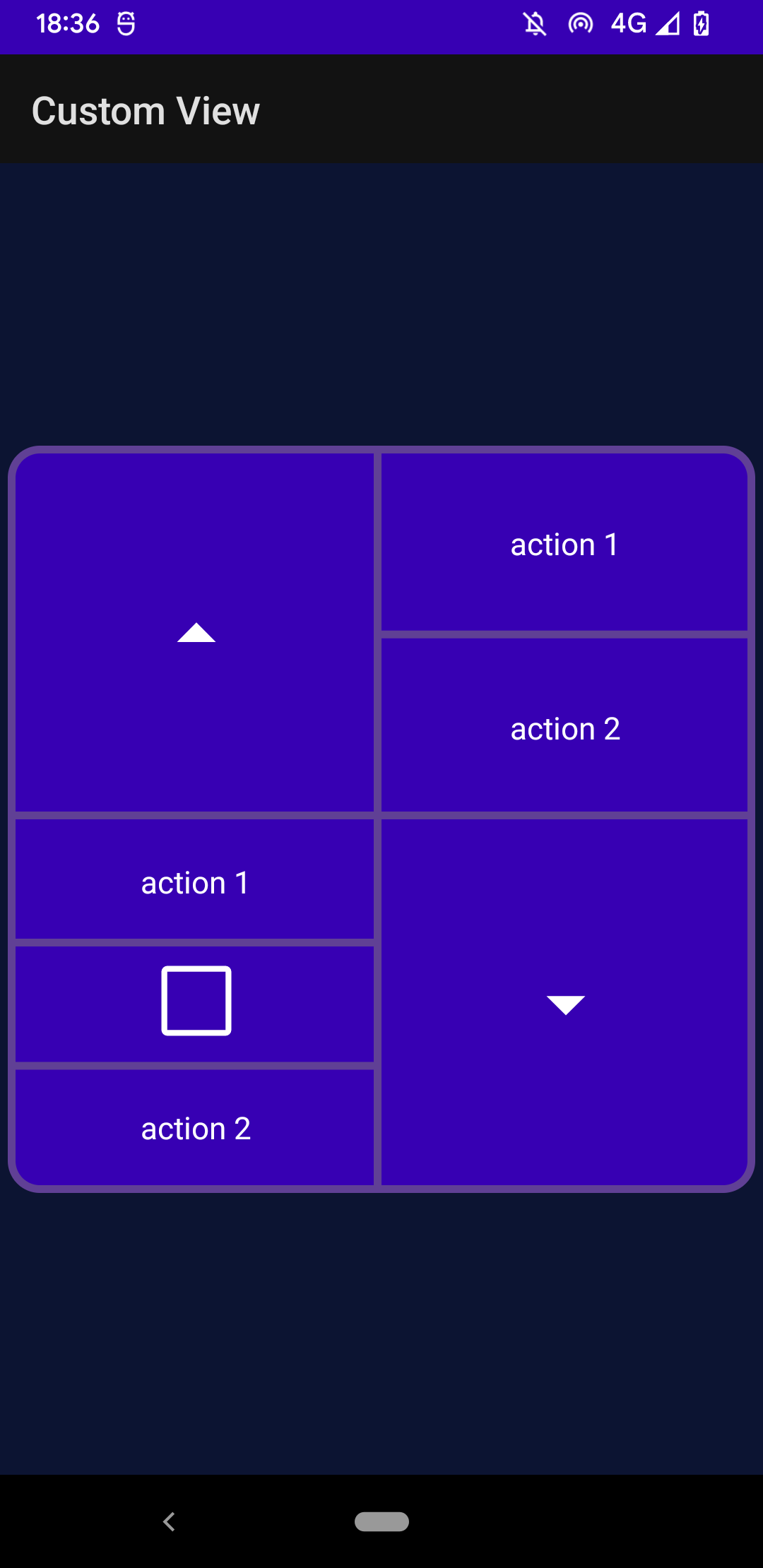Tap the back arrow in the navigation bar
Screen dimensions: 763x1568
click(169, 1522)
